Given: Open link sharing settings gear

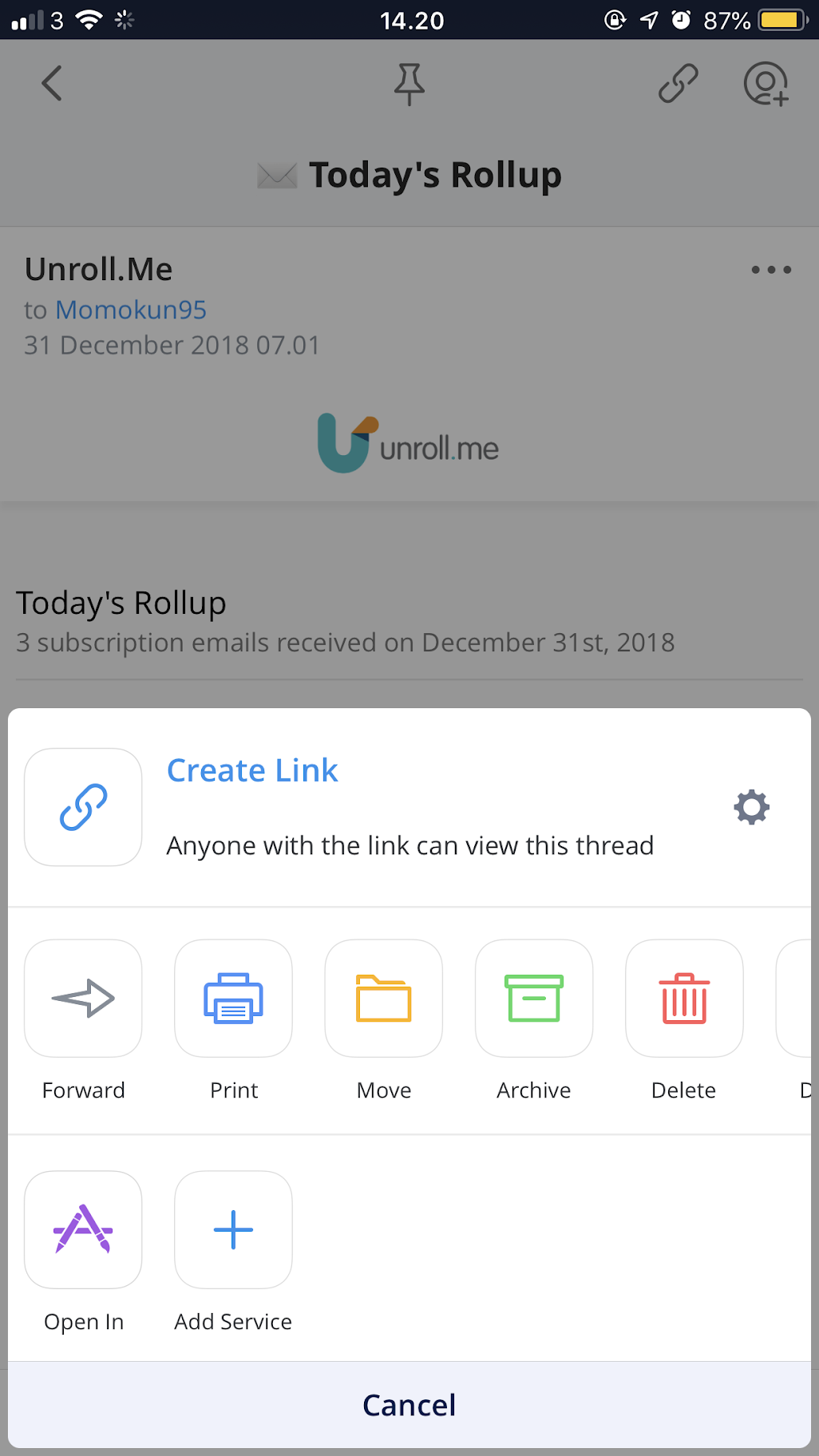Looking at the screenshot, I should point(751,807).
